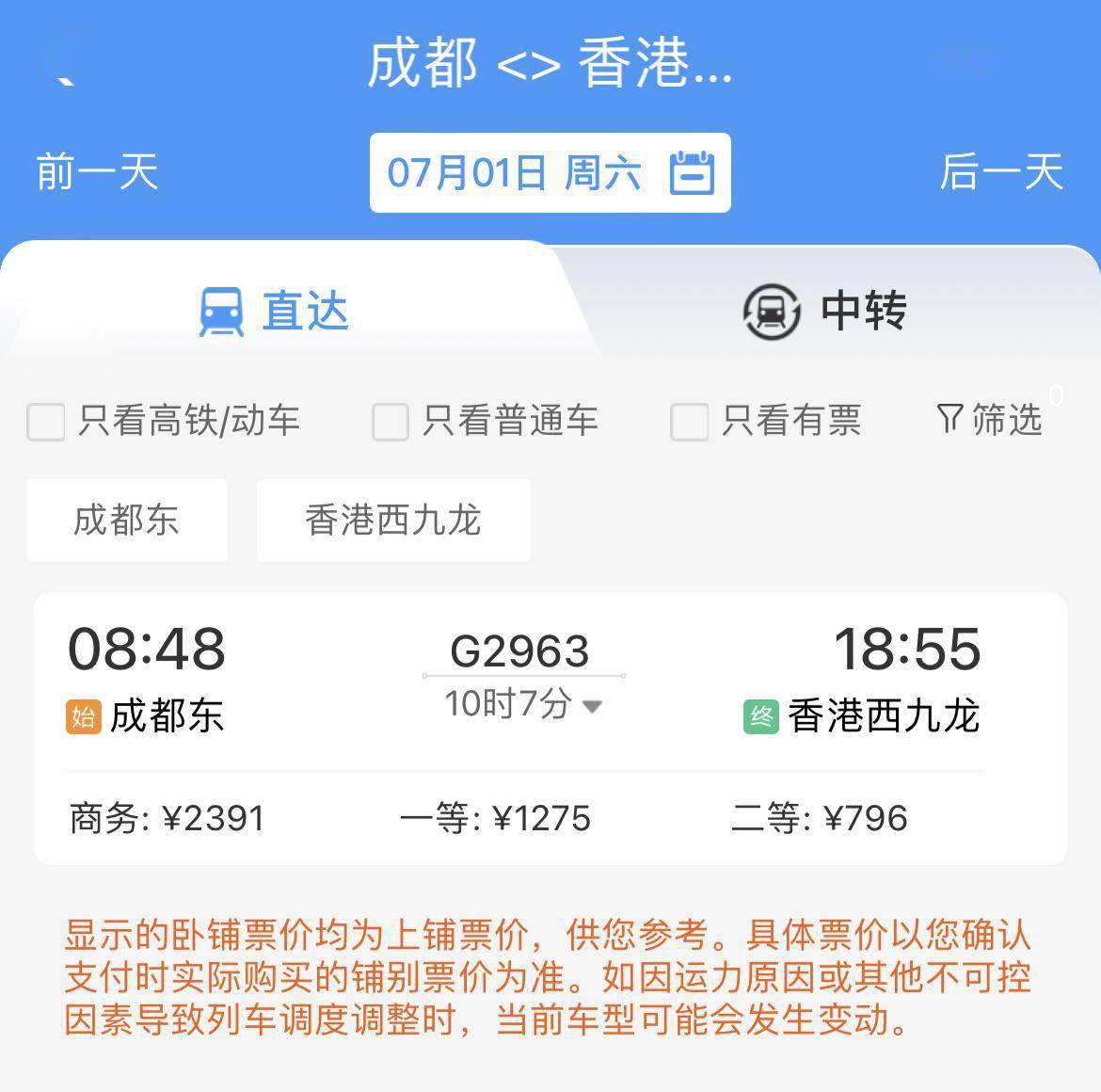
Task: Open the G2963 train card
Action: [x=550, y=727]
